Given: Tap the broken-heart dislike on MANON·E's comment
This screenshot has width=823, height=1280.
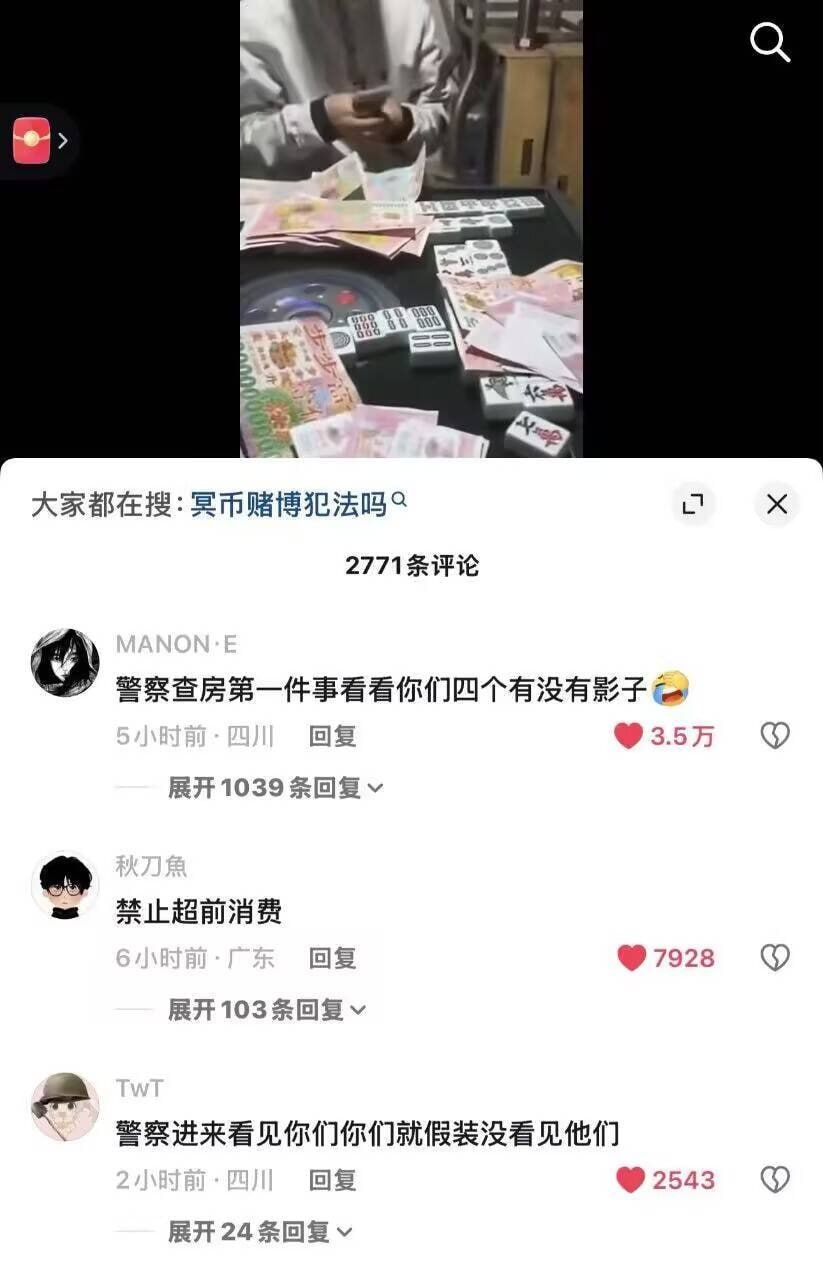Looking at the screenshot, I should [x=775, y=735].
